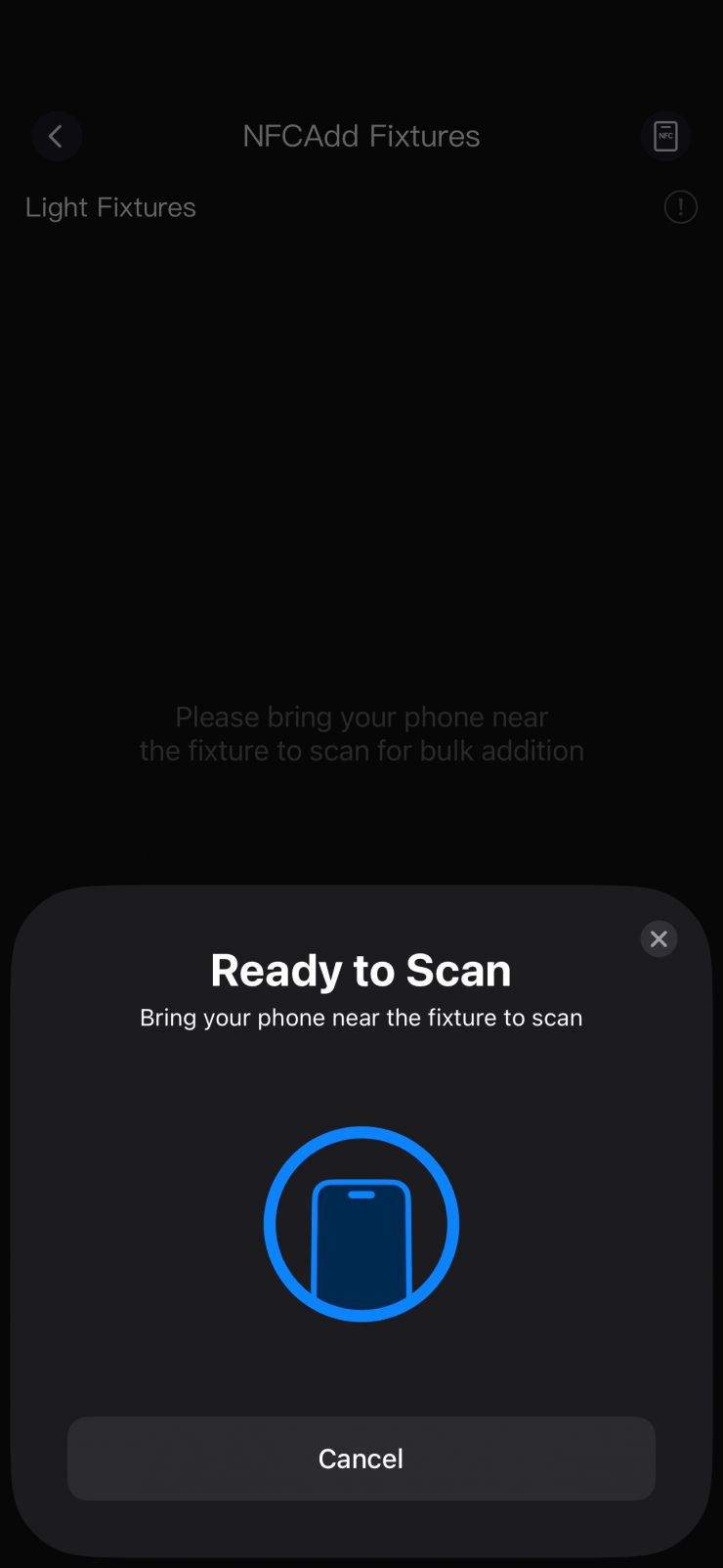This screenshot has width=723, height=1568.
Task: Open the Light Fixtures info icon
Action: (680, 207)
